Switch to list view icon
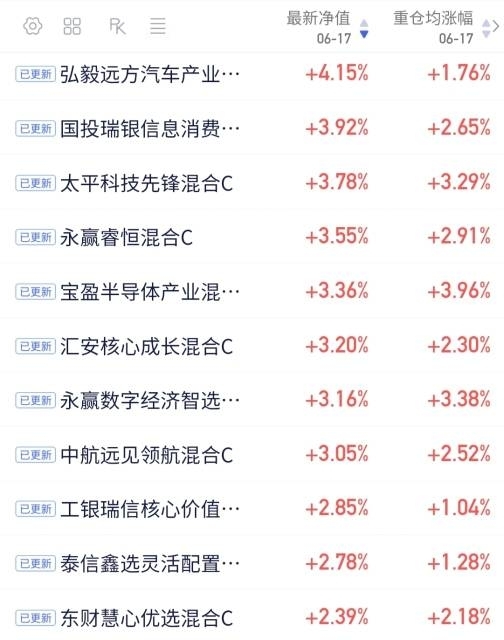Viewport: 504px width, 640px height. pos(158,26)
